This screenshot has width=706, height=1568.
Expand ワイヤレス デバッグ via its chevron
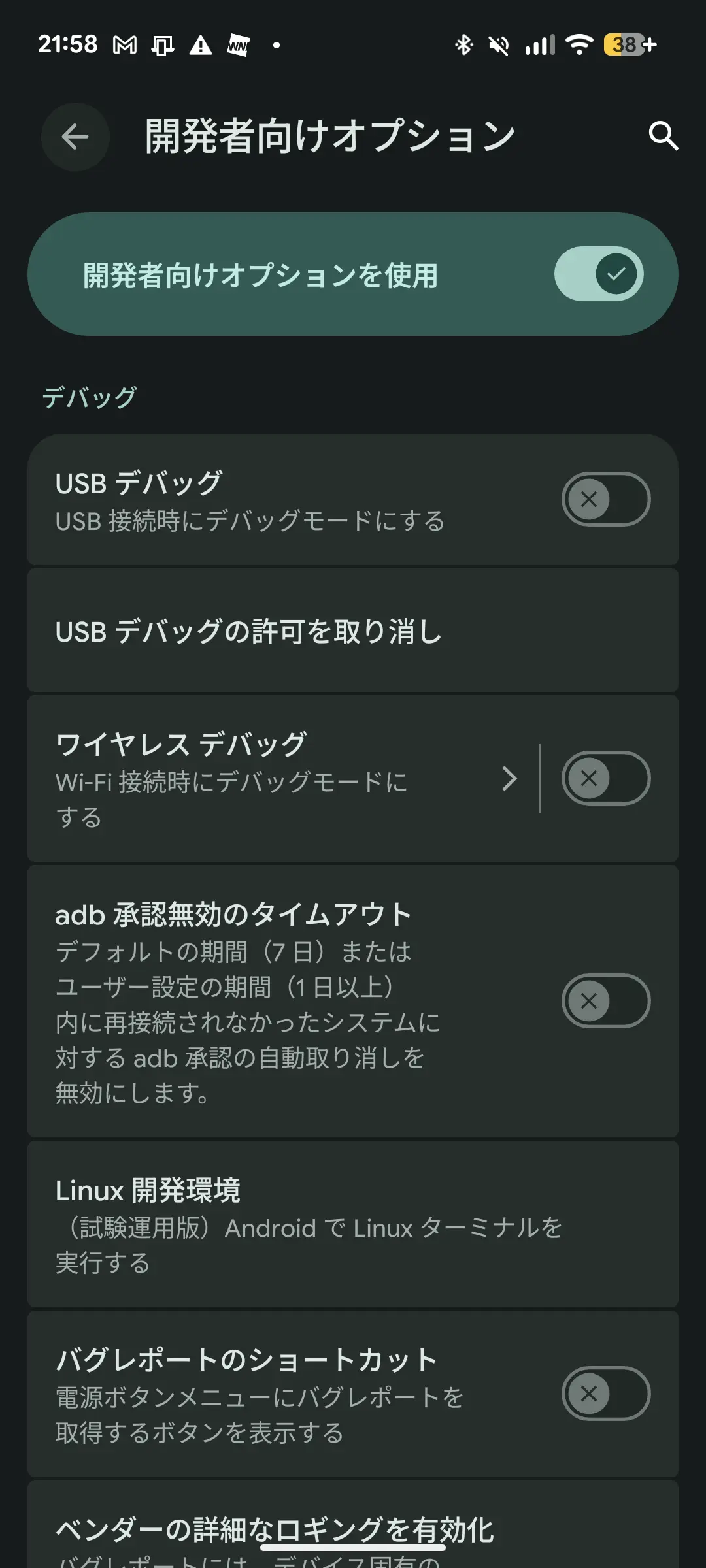[x=511, y=778]
